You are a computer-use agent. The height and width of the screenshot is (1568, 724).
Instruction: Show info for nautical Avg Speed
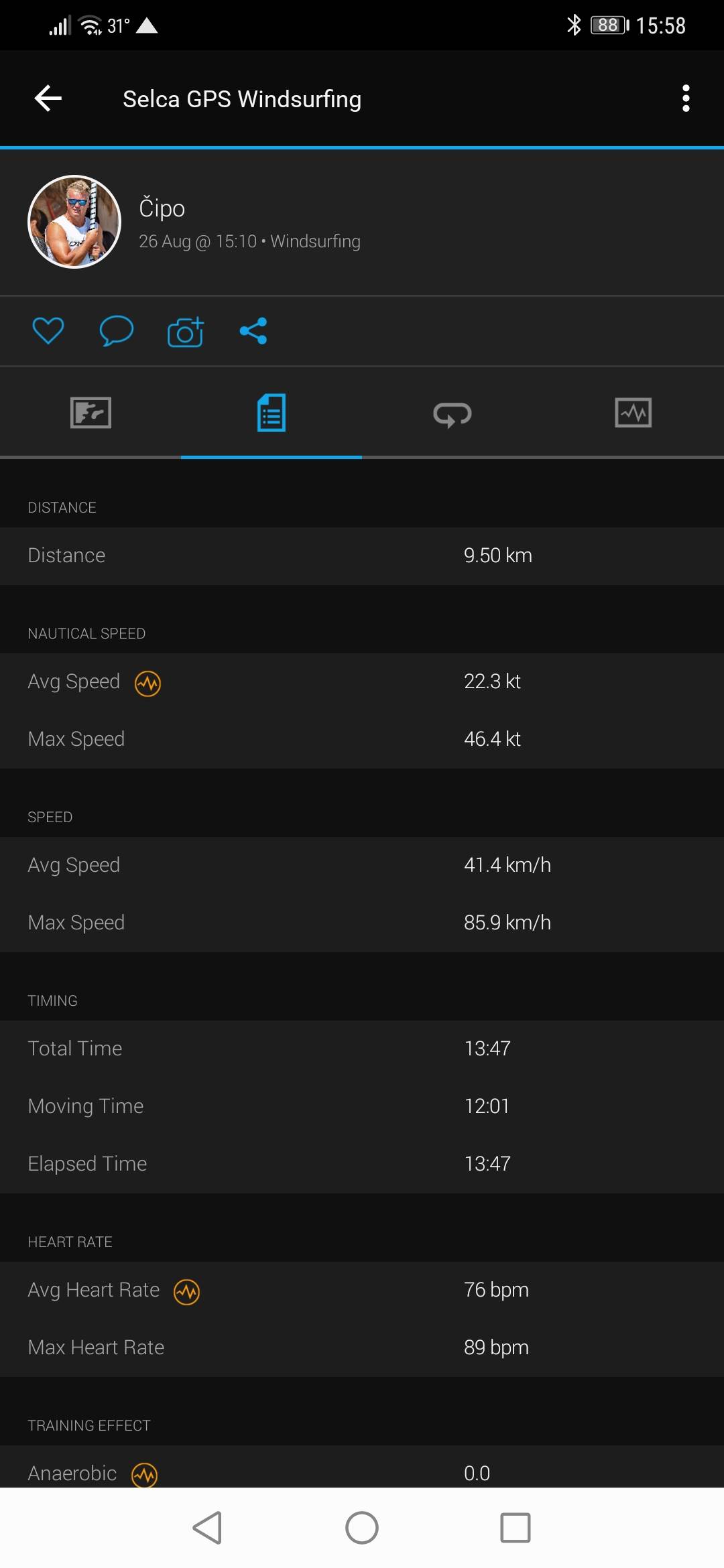pos(147,683)
